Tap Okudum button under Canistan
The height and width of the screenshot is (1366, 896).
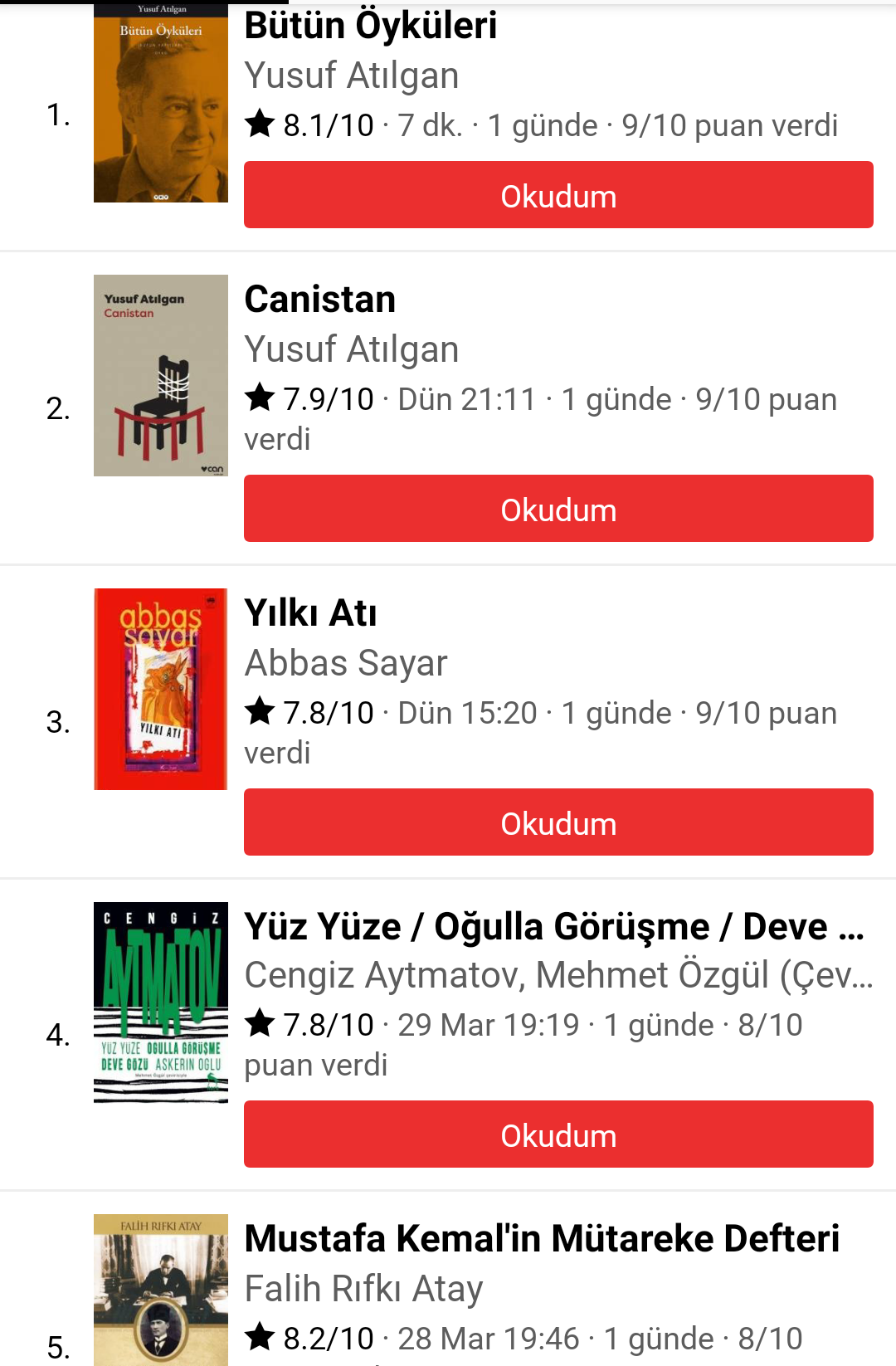point(558,509)
